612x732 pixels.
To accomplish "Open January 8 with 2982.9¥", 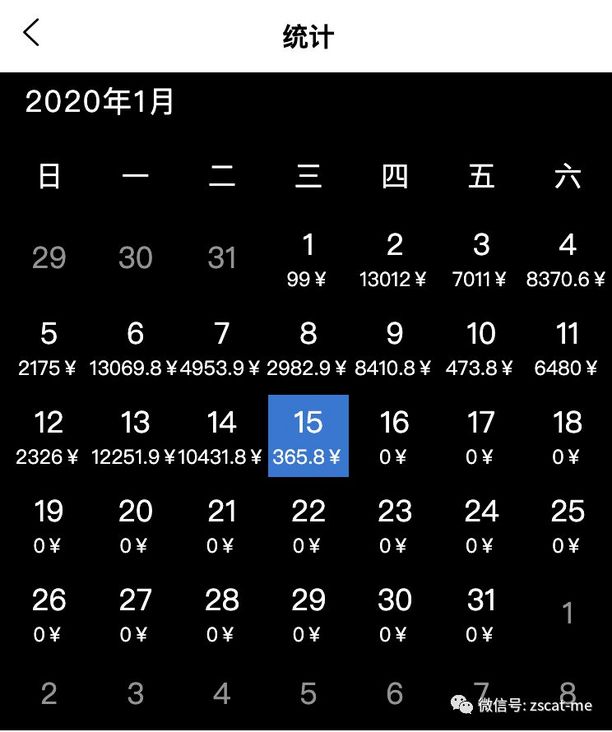I will (x=308, y=347).
